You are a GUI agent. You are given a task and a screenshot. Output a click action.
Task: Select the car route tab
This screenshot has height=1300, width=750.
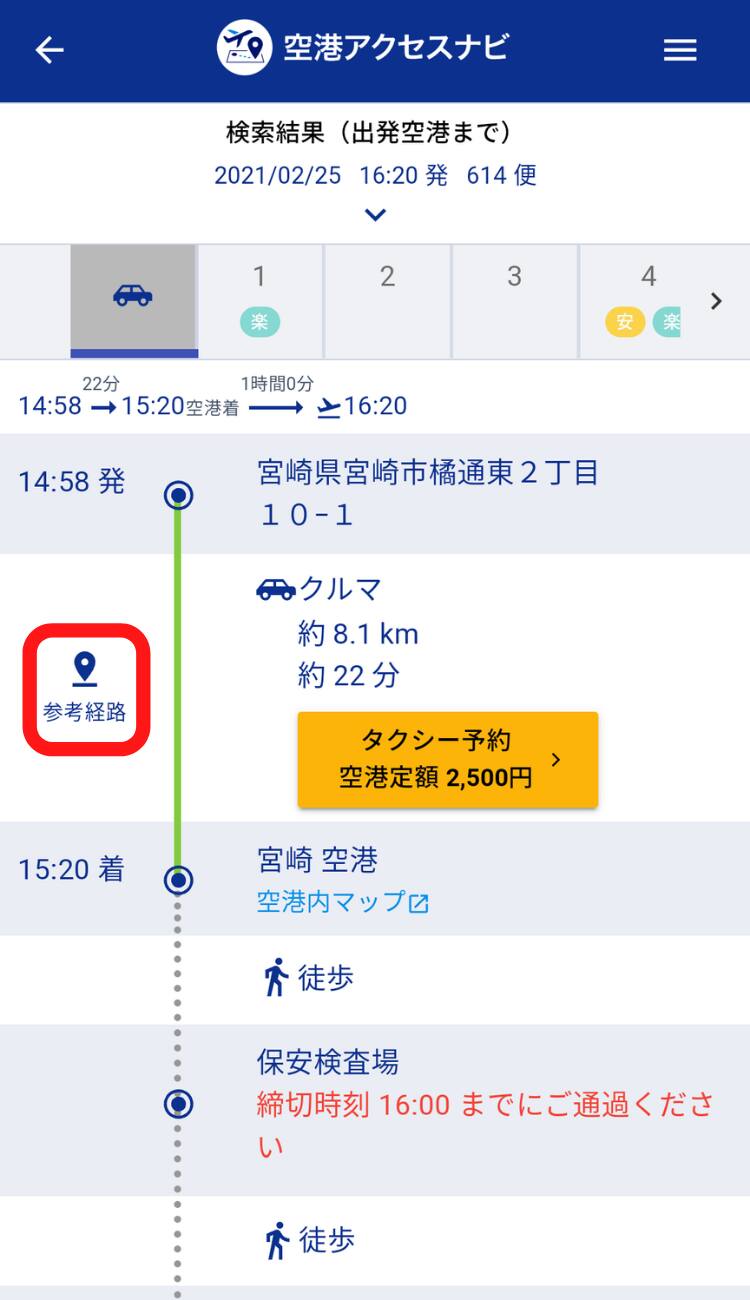pyautogui.click(x=134, y=298)
